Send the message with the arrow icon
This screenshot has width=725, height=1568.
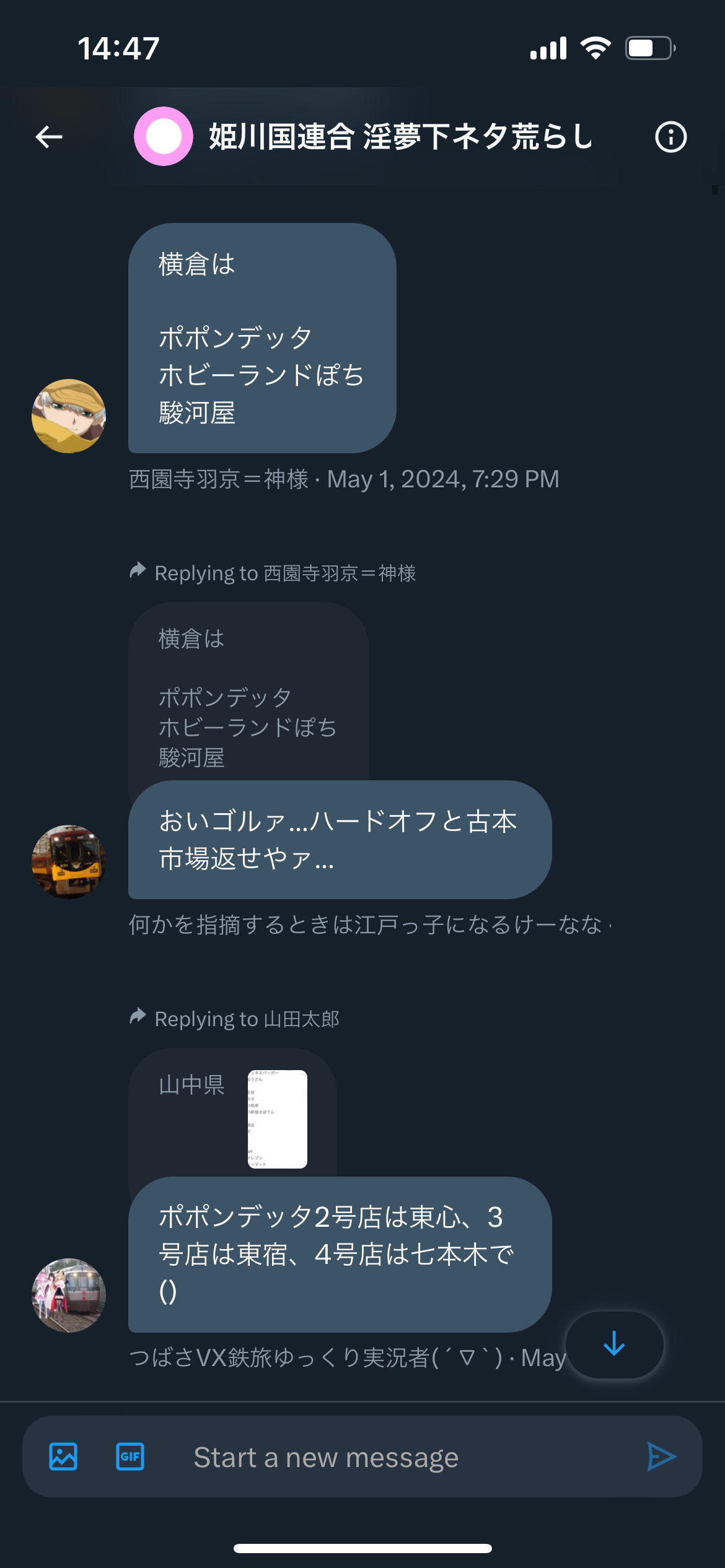(661, 1457)
